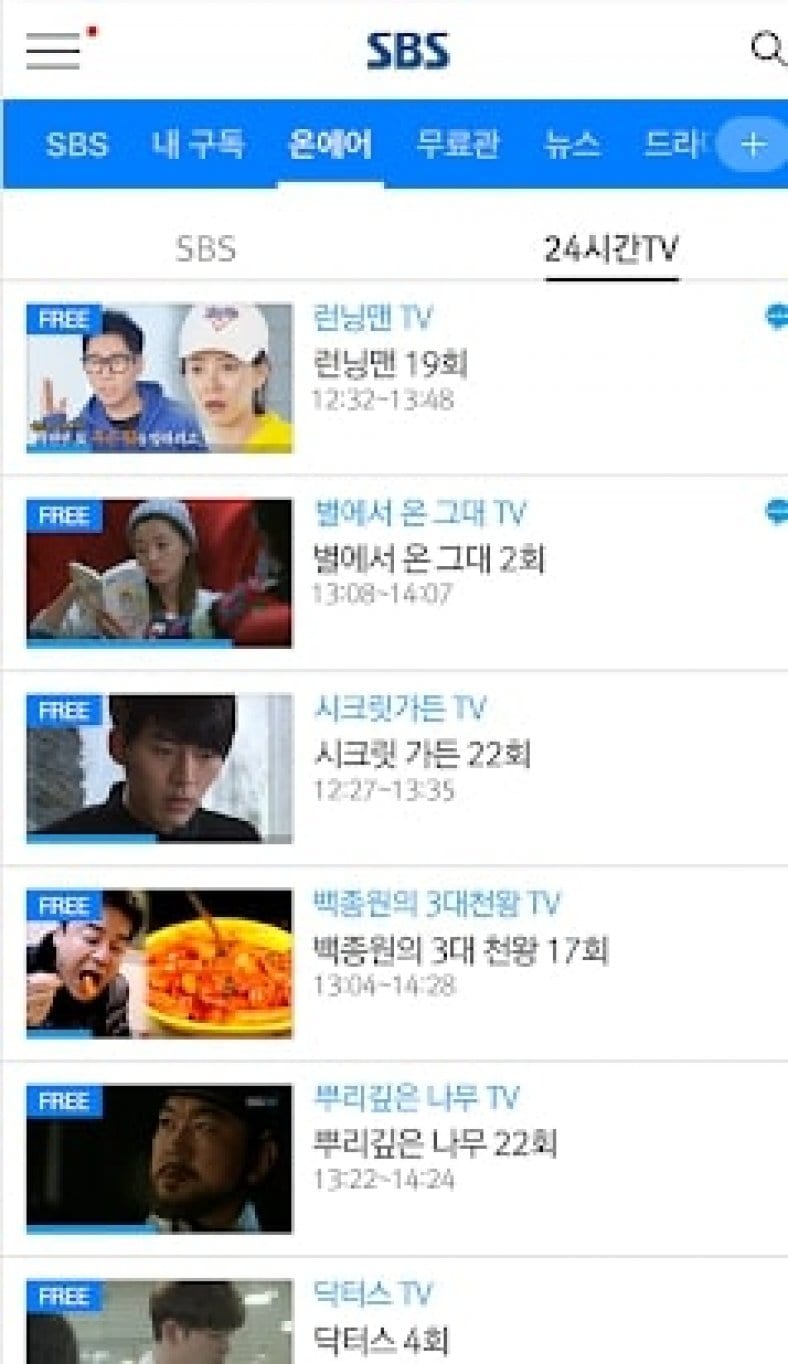This screenshot has width=788, height=1364.
Task: Open live chat for 런닝맨 TV
Action: (x=775, y=315)
